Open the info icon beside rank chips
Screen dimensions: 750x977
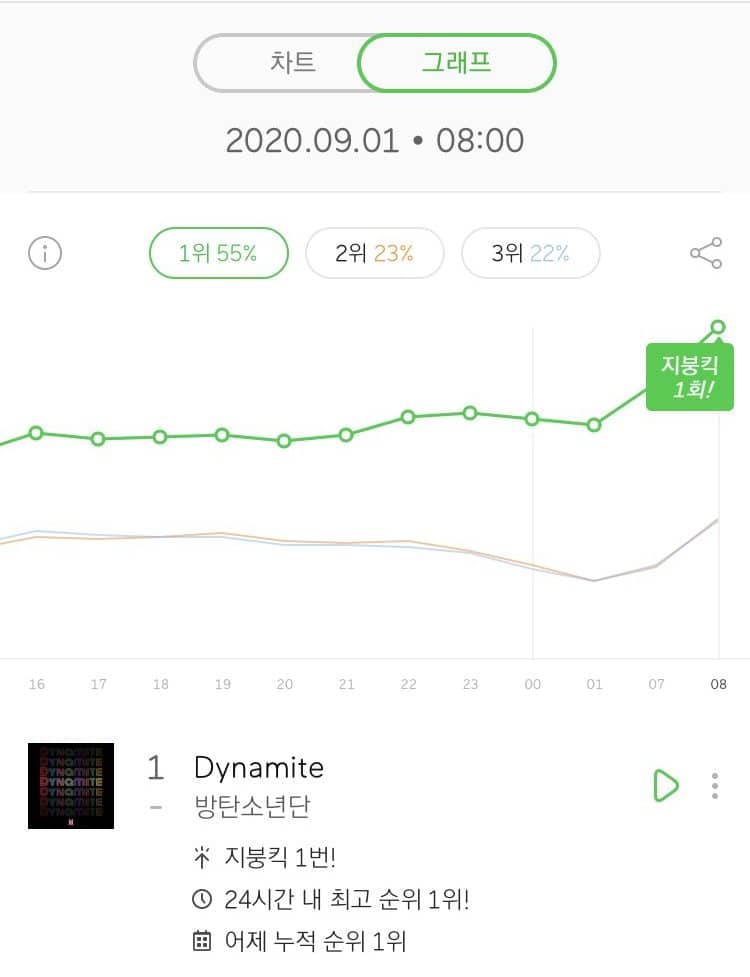click(x=45, y=253)
